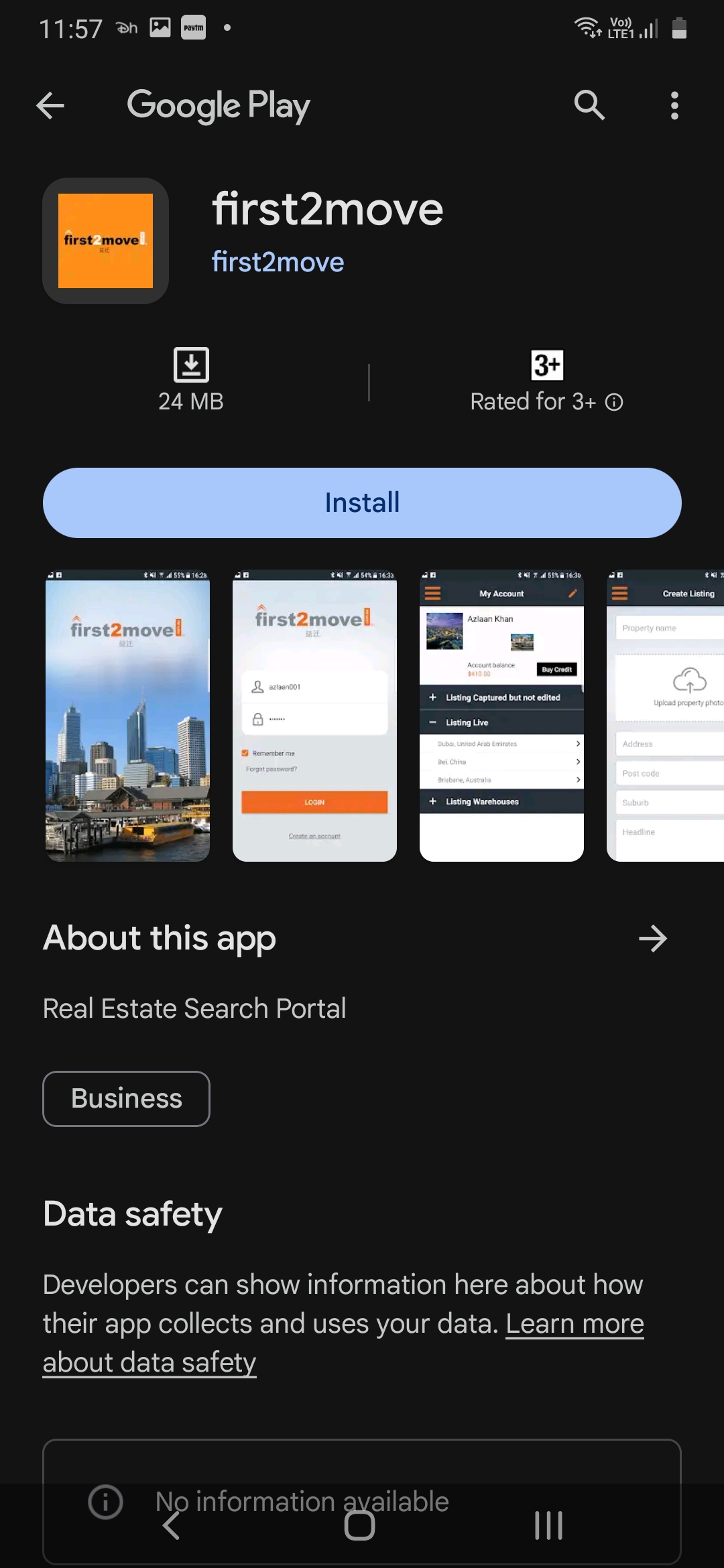
Task: Open the overflow menu
Action: click(674, 106)
